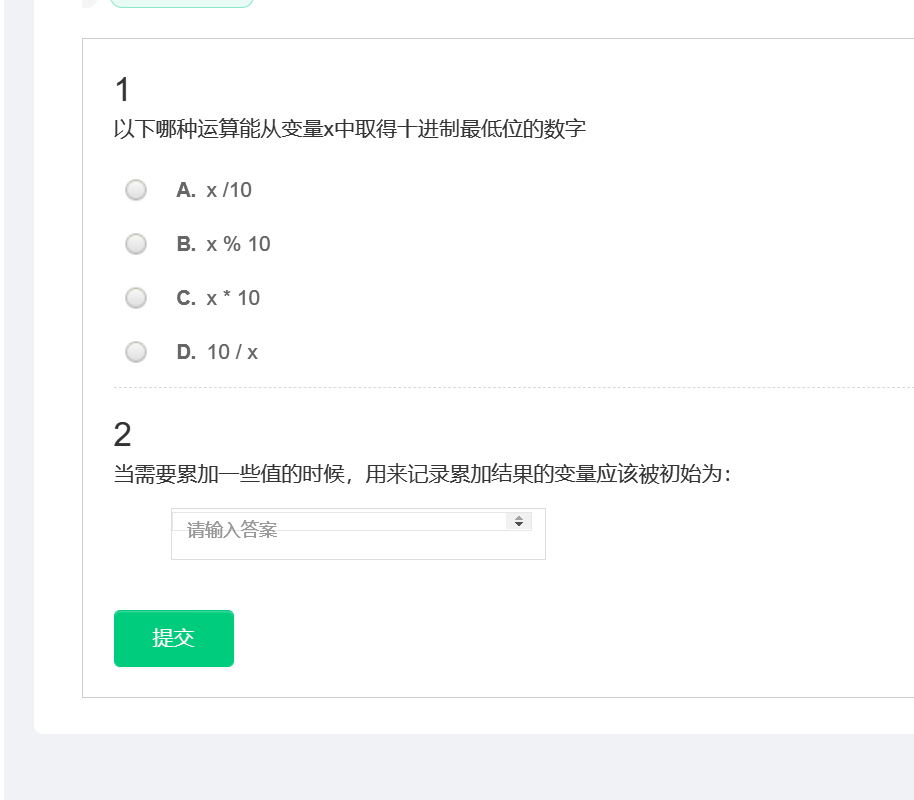Screen dimensions: 914x800
Task: Select option A: x /10
Action: [x=136, y=190]
